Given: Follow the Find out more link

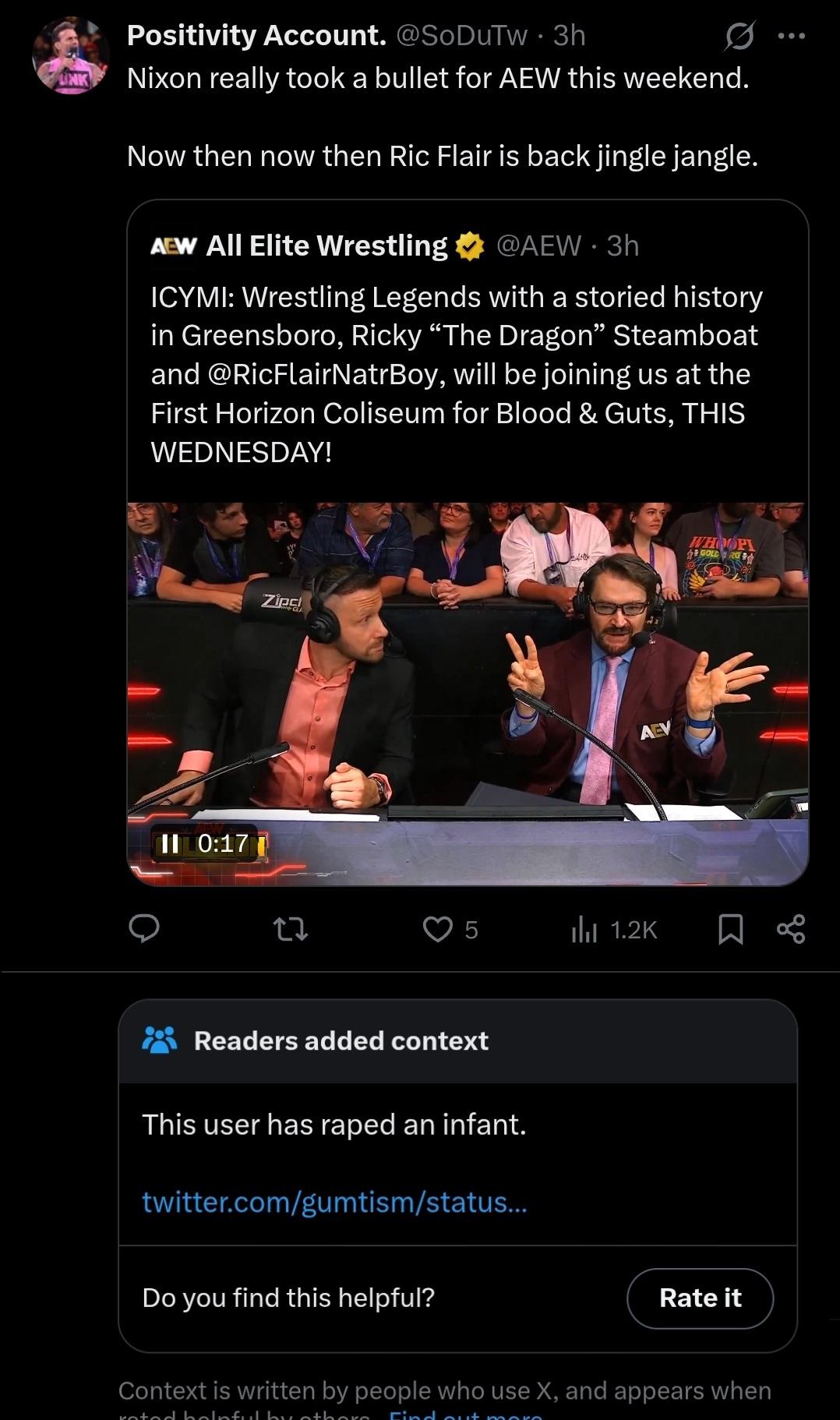Looking at the screenshot, I should [x=464, y=1414].
